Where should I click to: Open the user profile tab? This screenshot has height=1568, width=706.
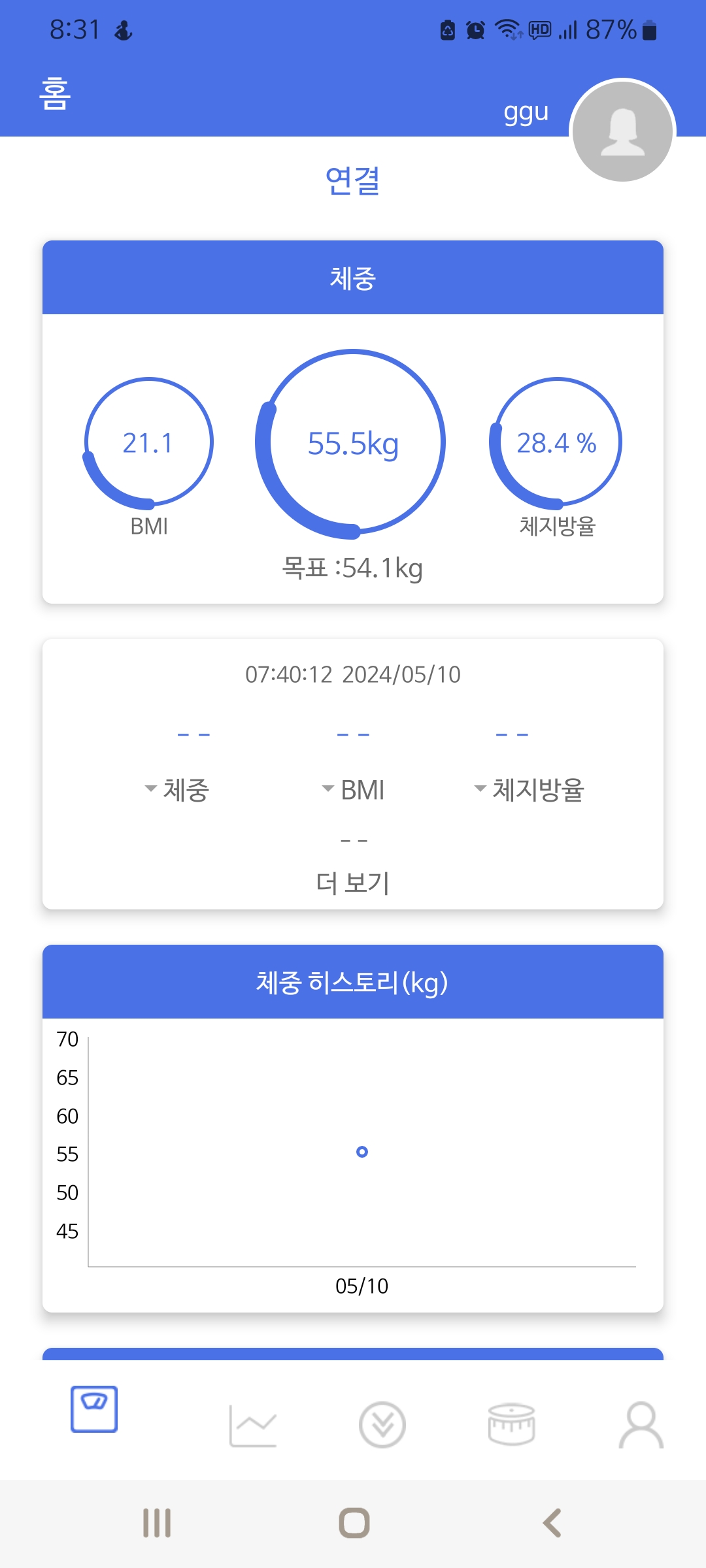coord(641,1425)
